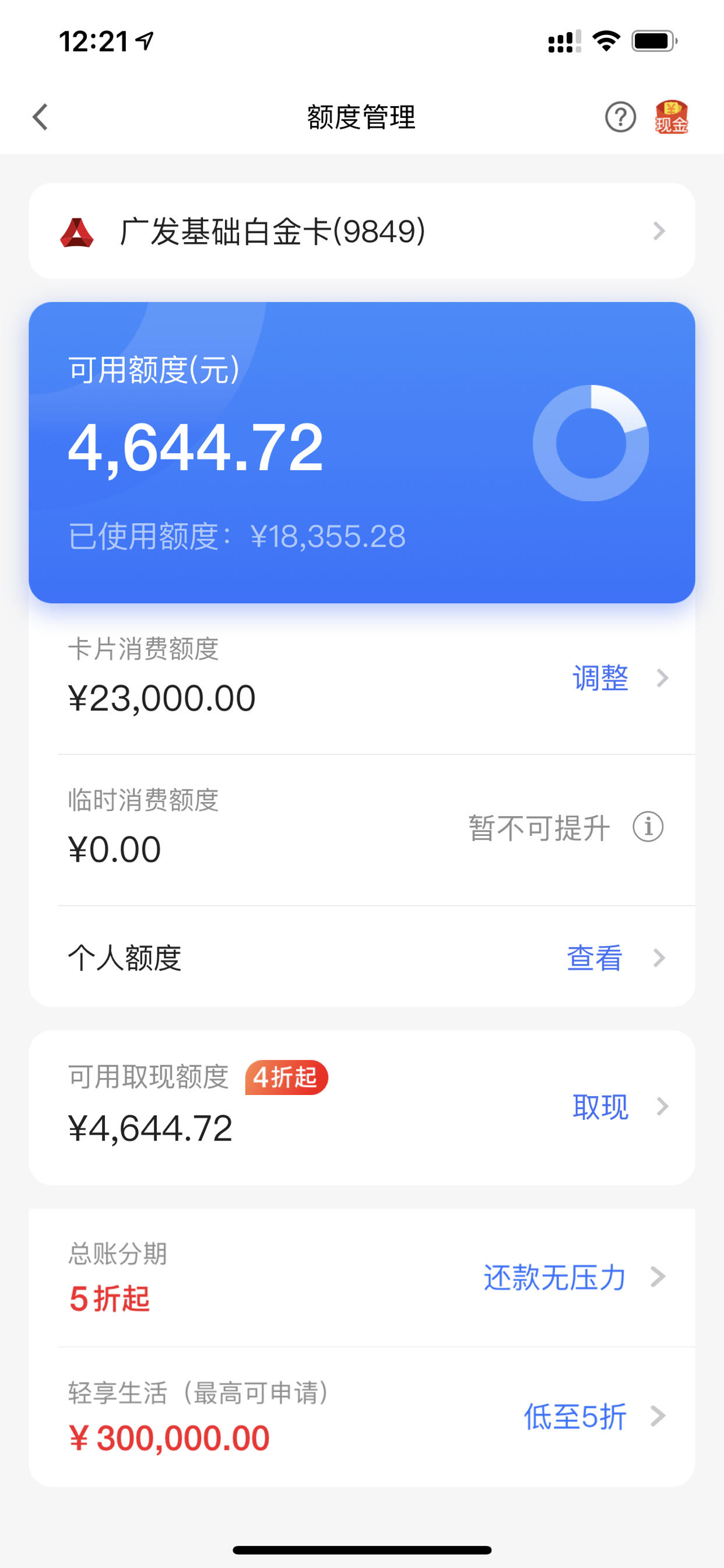Open 总账分期 还款无压力 offer
The width and height of the screenshot is (724, 1568).
tap(362, 1276)
